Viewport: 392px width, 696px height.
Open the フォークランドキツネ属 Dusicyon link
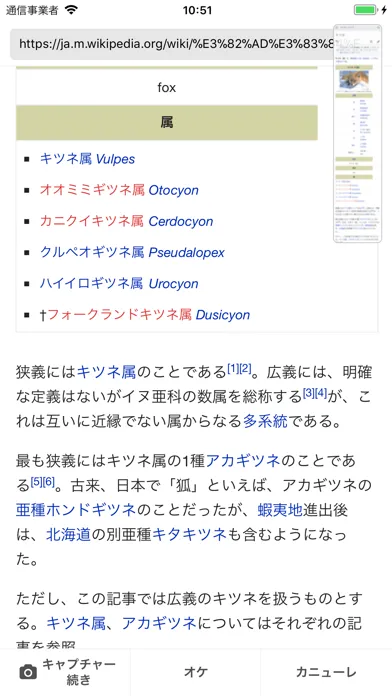coord(149,315)
